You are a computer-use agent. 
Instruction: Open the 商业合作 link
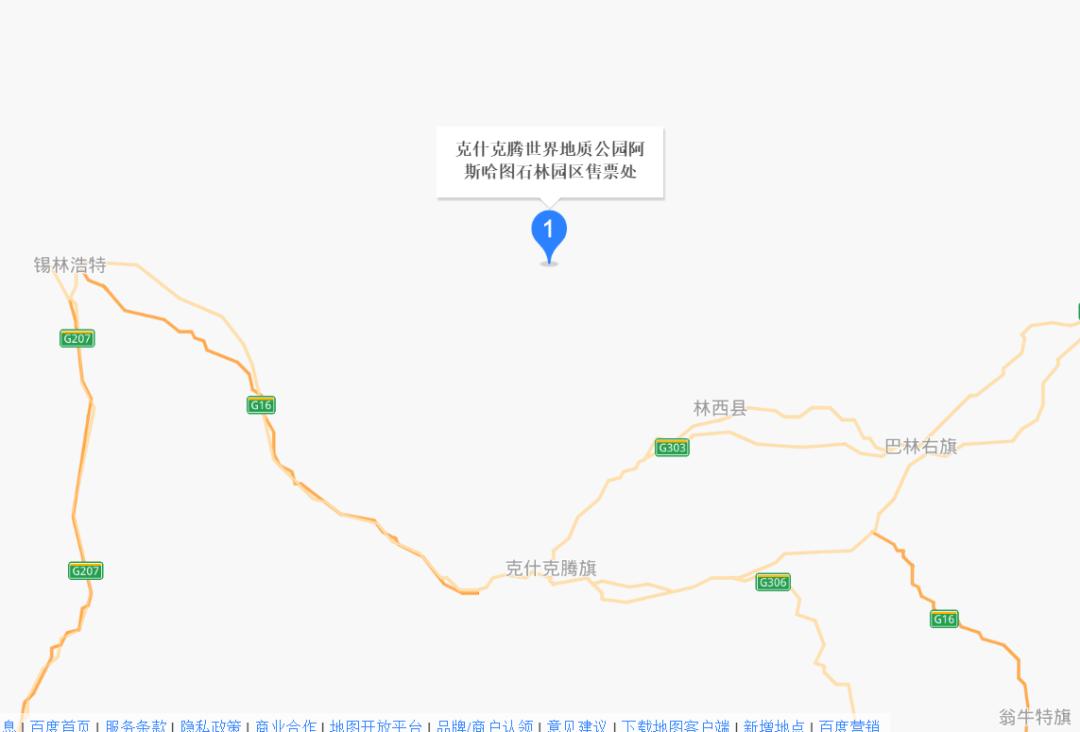click(x=285, y=726)
